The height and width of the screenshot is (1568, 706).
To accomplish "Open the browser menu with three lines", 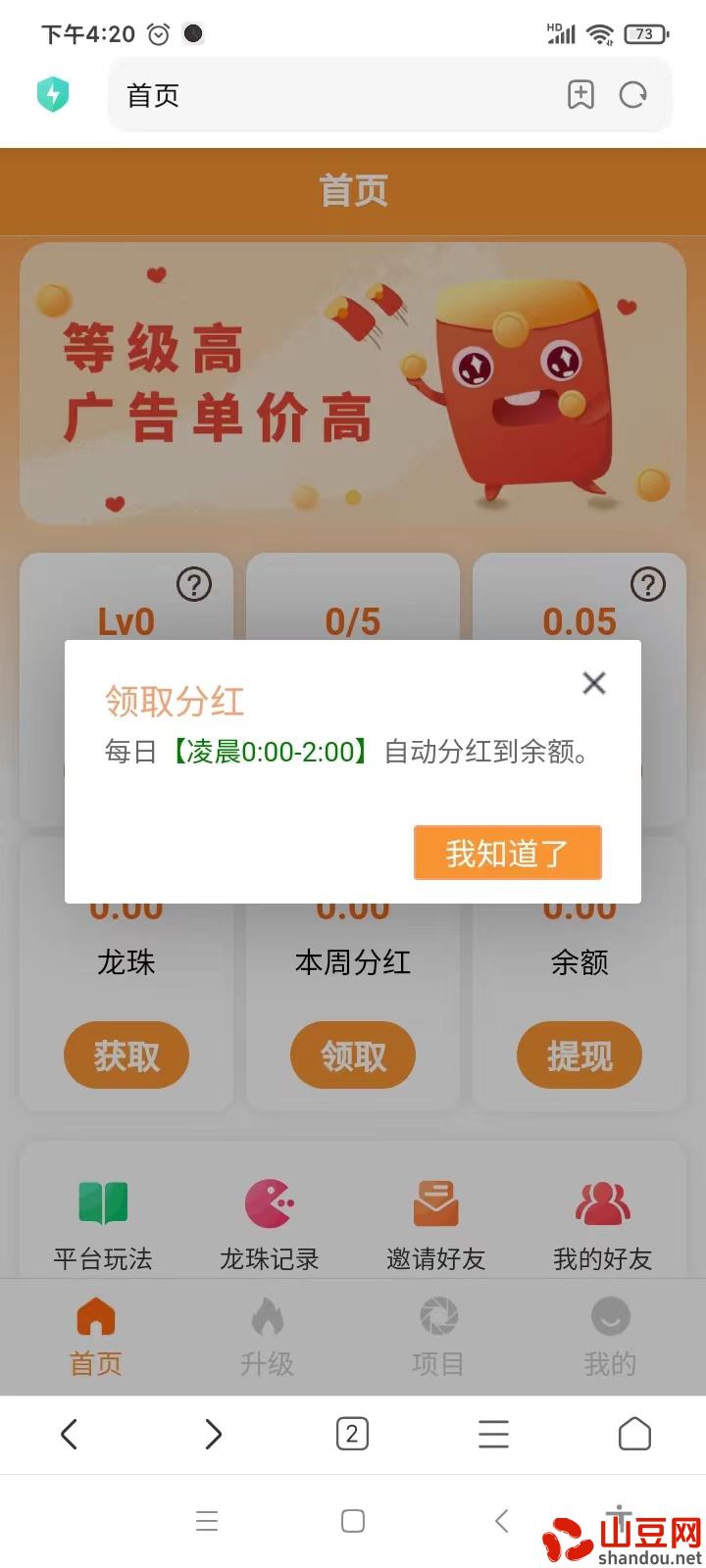I will [493, 1434].
